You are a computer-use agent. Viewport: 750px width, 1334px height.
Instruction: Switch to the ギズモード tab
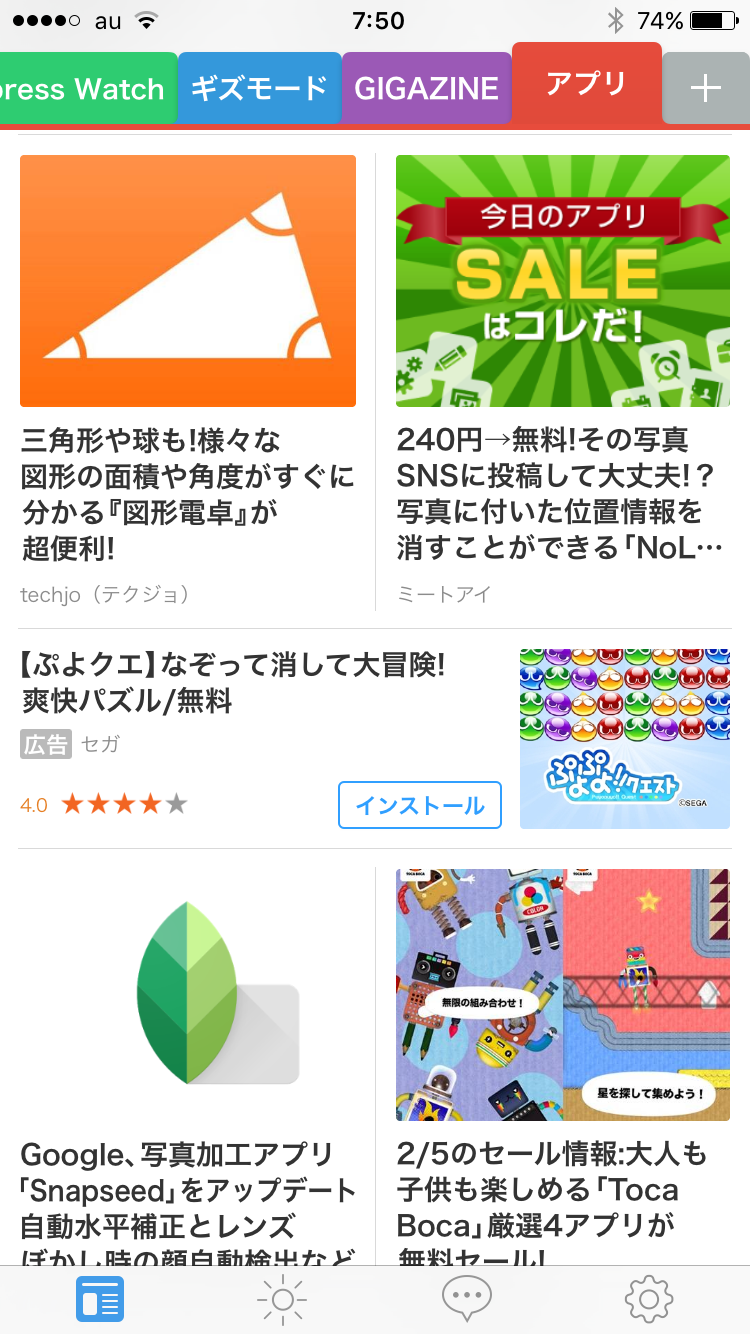tap(258, 87)
